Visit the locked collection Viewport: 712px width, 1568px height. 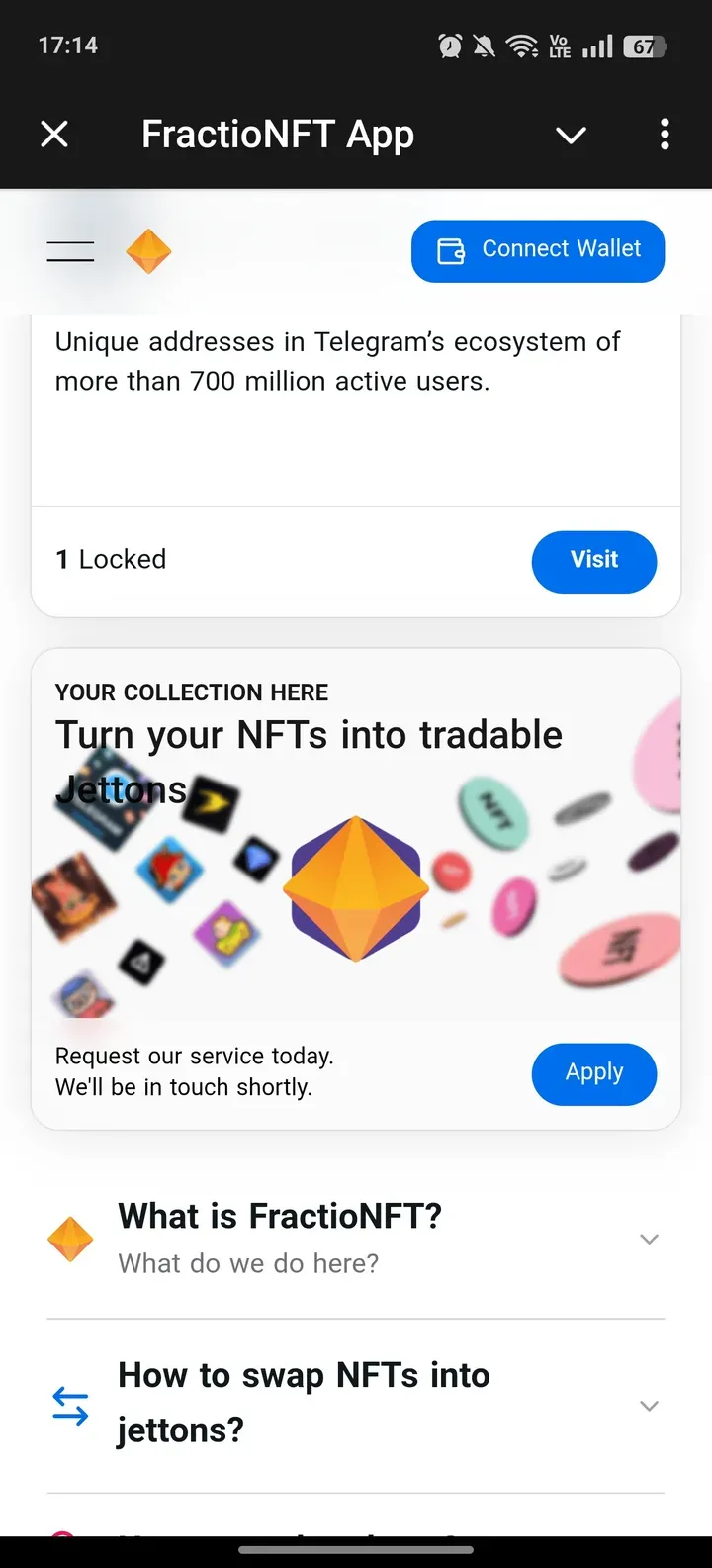[x=593, y=562]
